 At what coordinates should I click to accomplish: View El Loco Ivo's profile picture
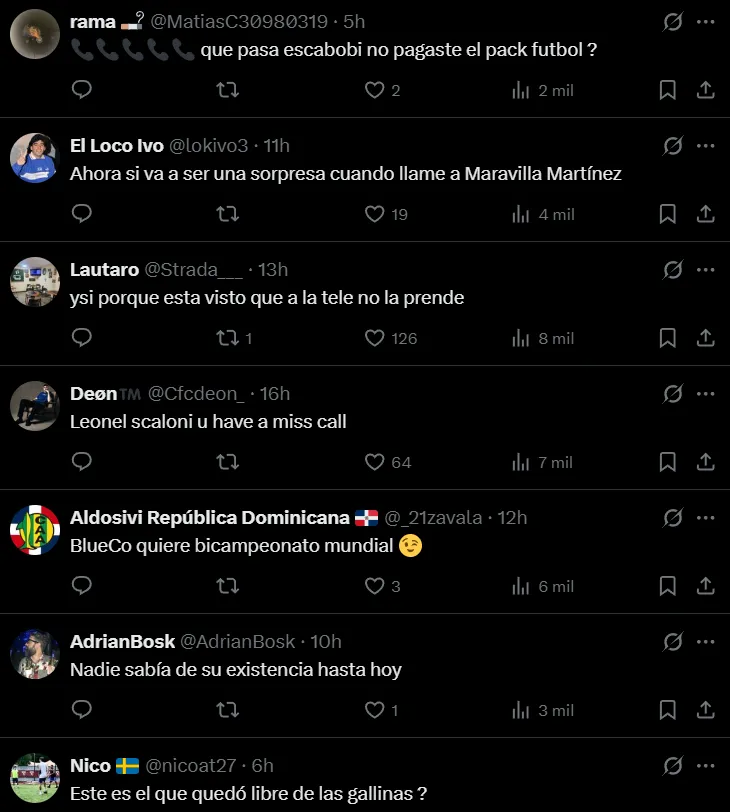35,157
